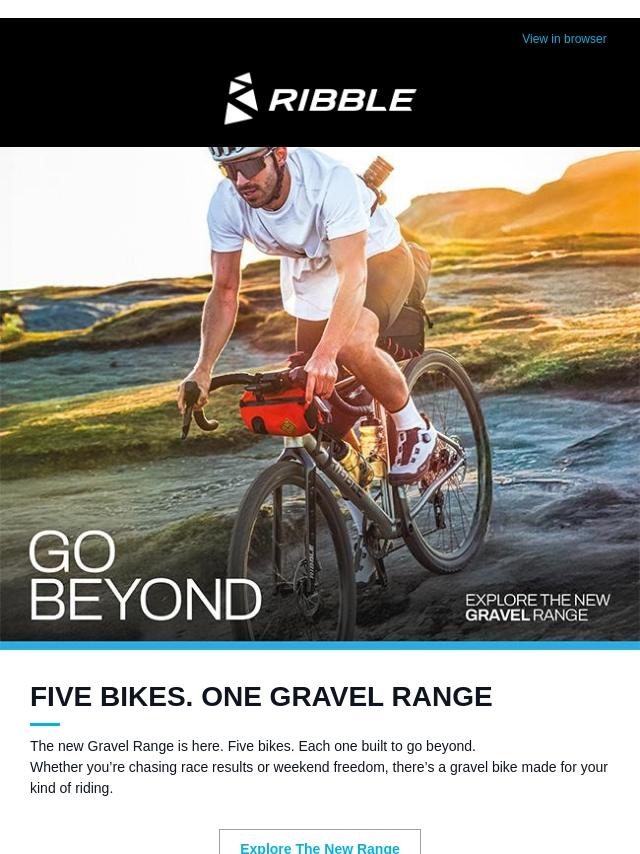
Task: Open the Go Beyond gravel banner
Action: tap(320, 395)
